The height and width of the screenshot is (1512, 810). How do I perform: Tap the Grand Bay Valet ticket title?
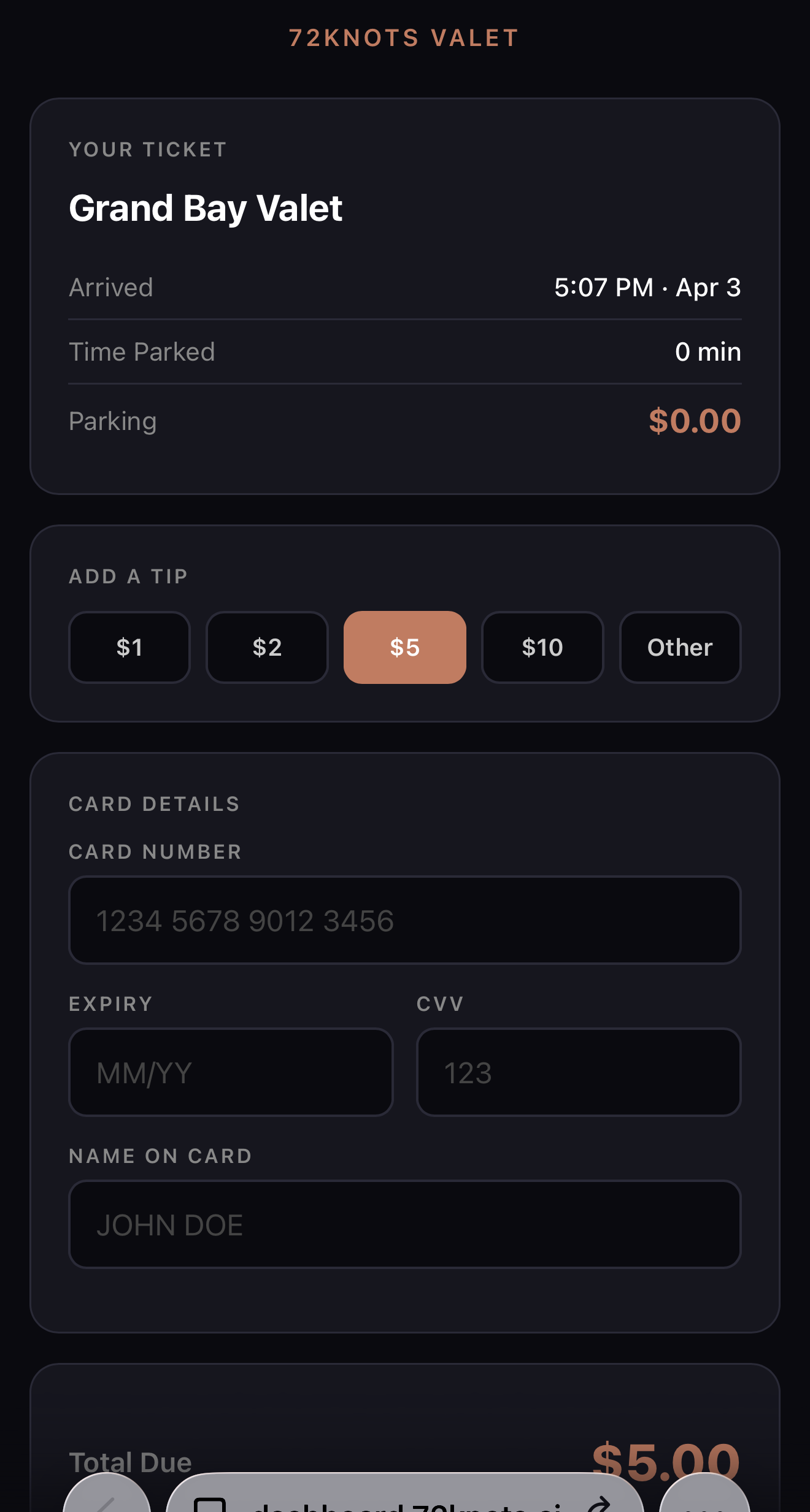pos(206,208)
